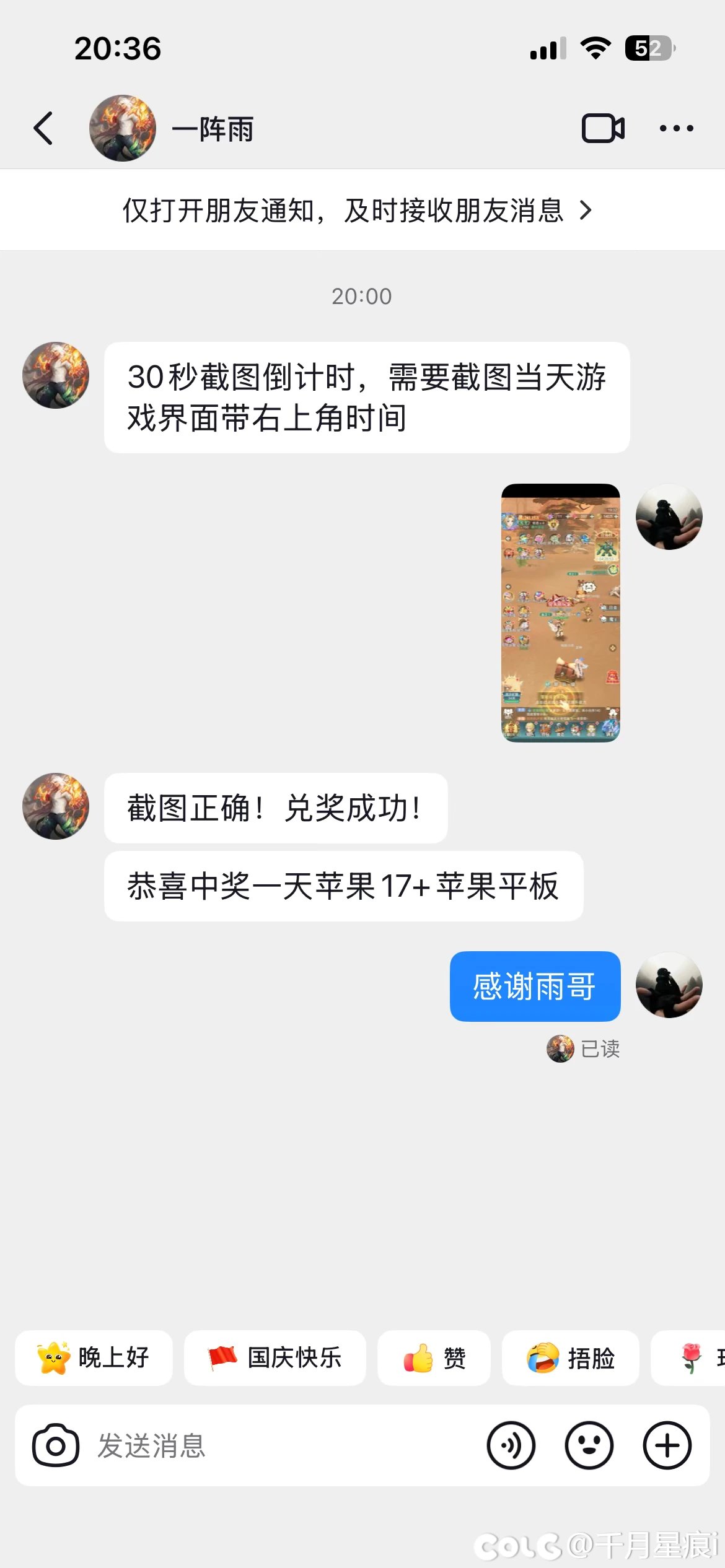Send the 国庆快乐 quick reply
The width and height of the screenshot is (725, 1568).
(275, 1358)
